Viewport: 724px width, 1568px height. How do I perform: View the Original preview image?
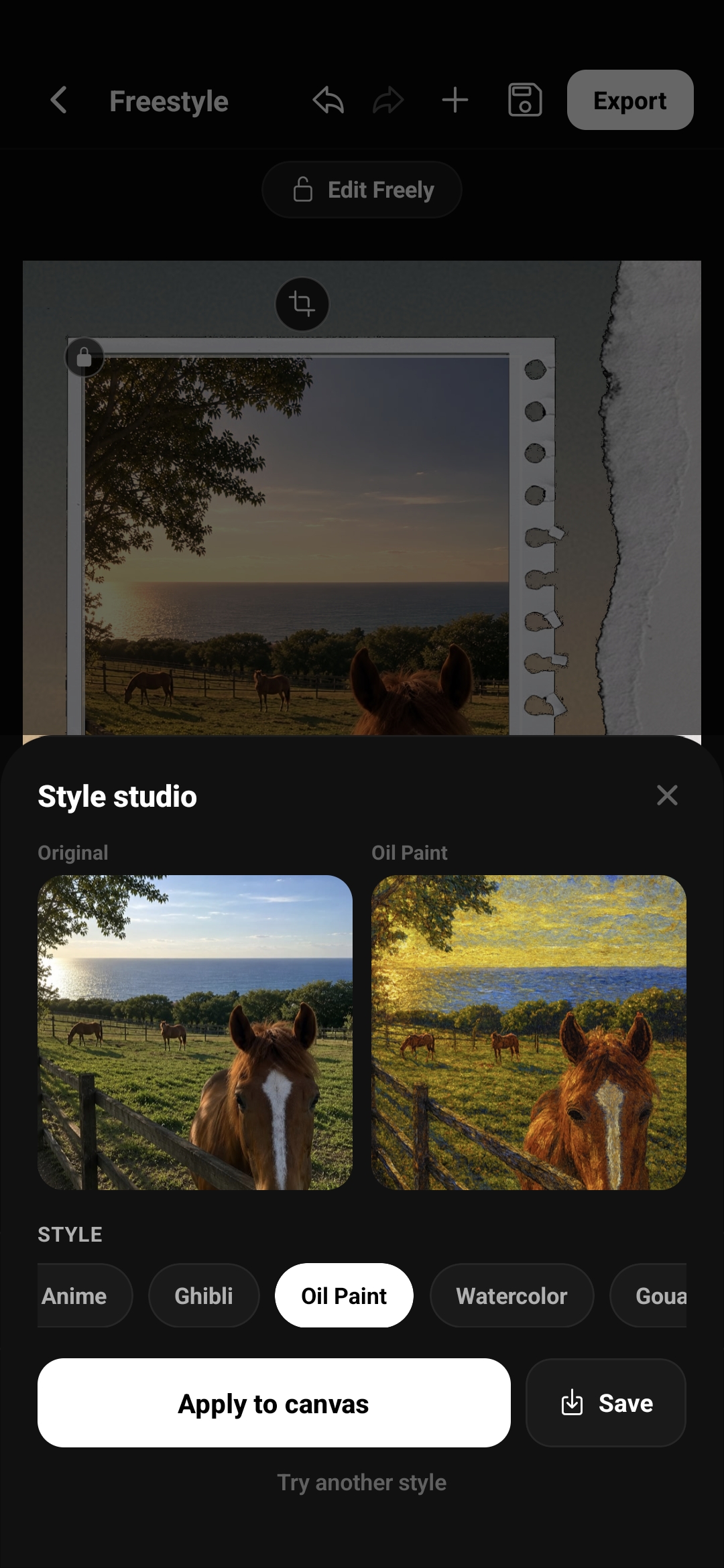coord(195,1033)
